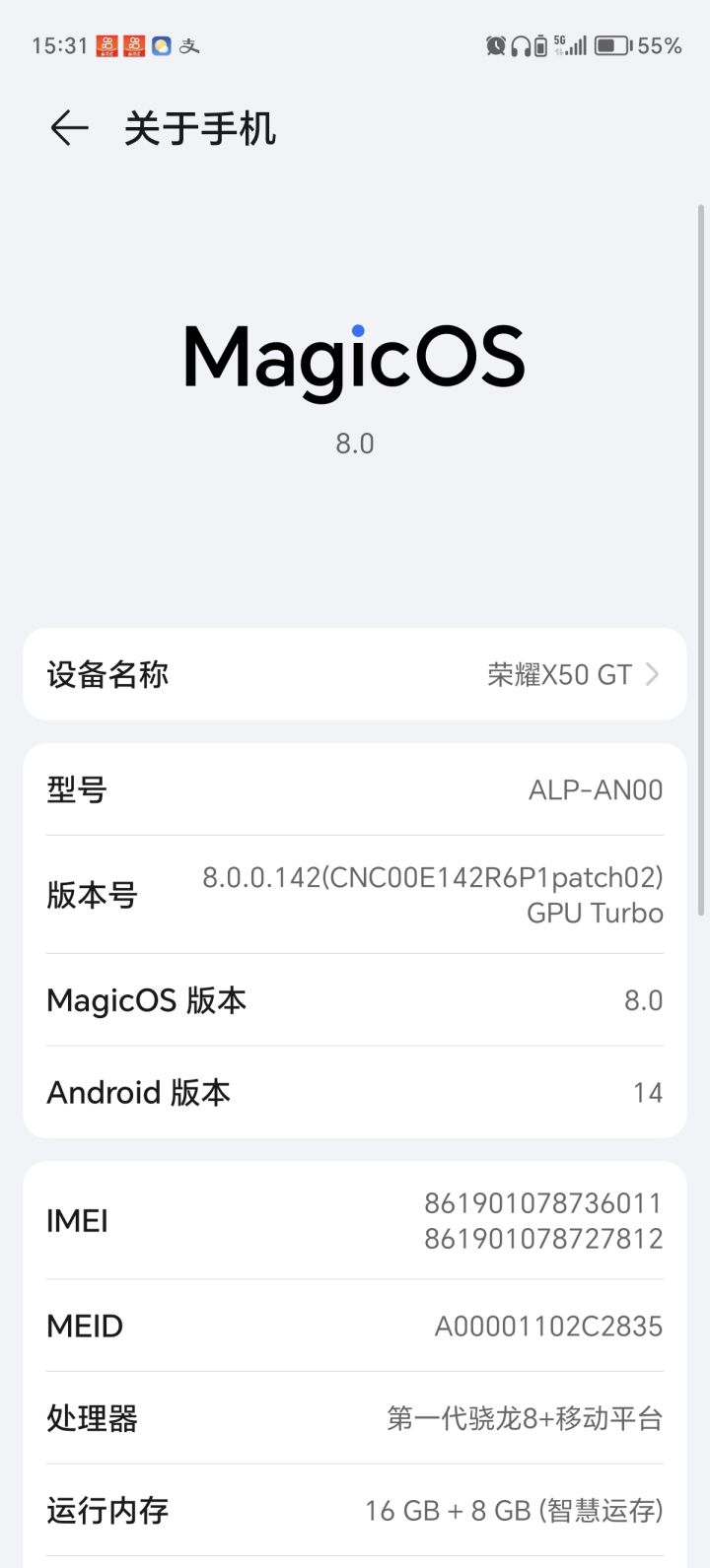Tap the MagicOS logo on the about page

click(355, 356)
